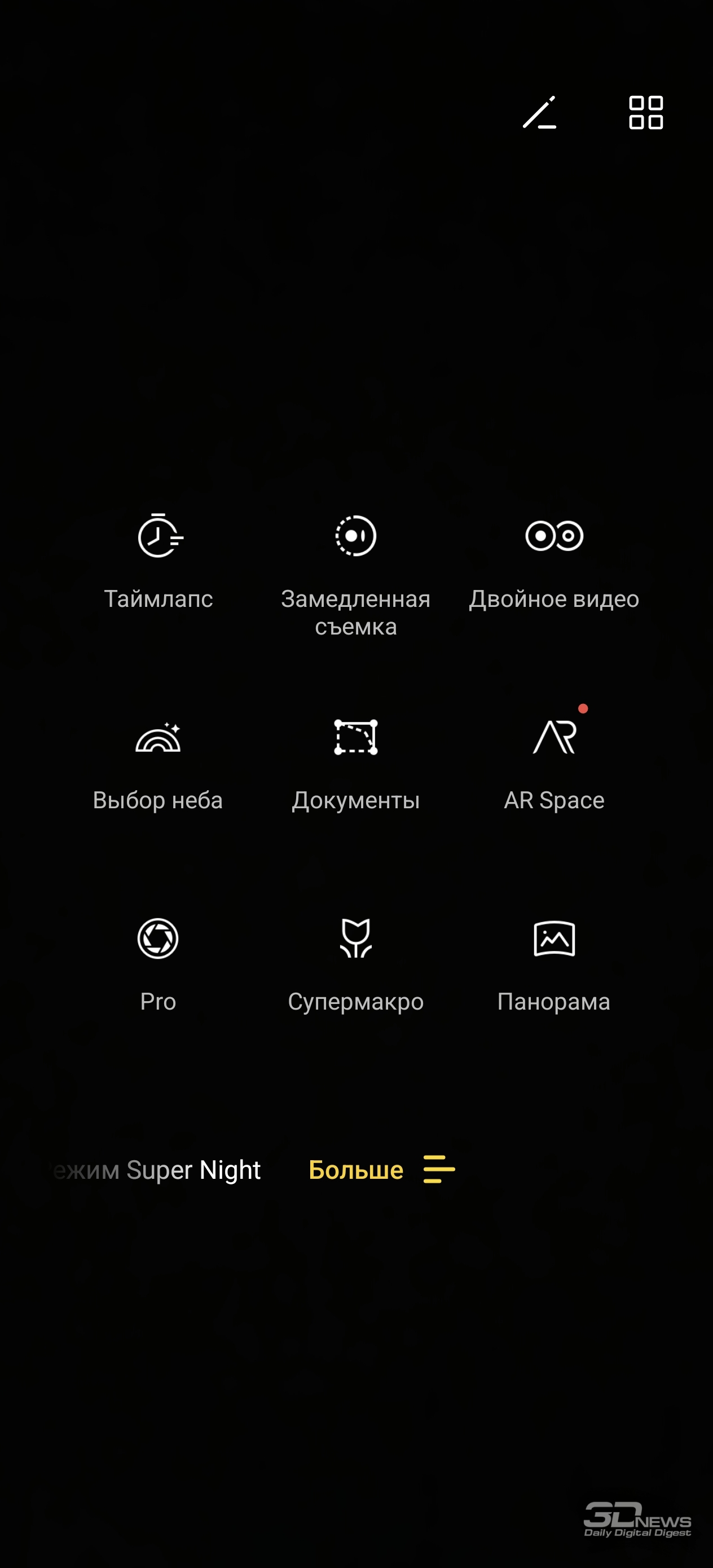Switch to Режим Super Night tab

(x=156, y=1169)
